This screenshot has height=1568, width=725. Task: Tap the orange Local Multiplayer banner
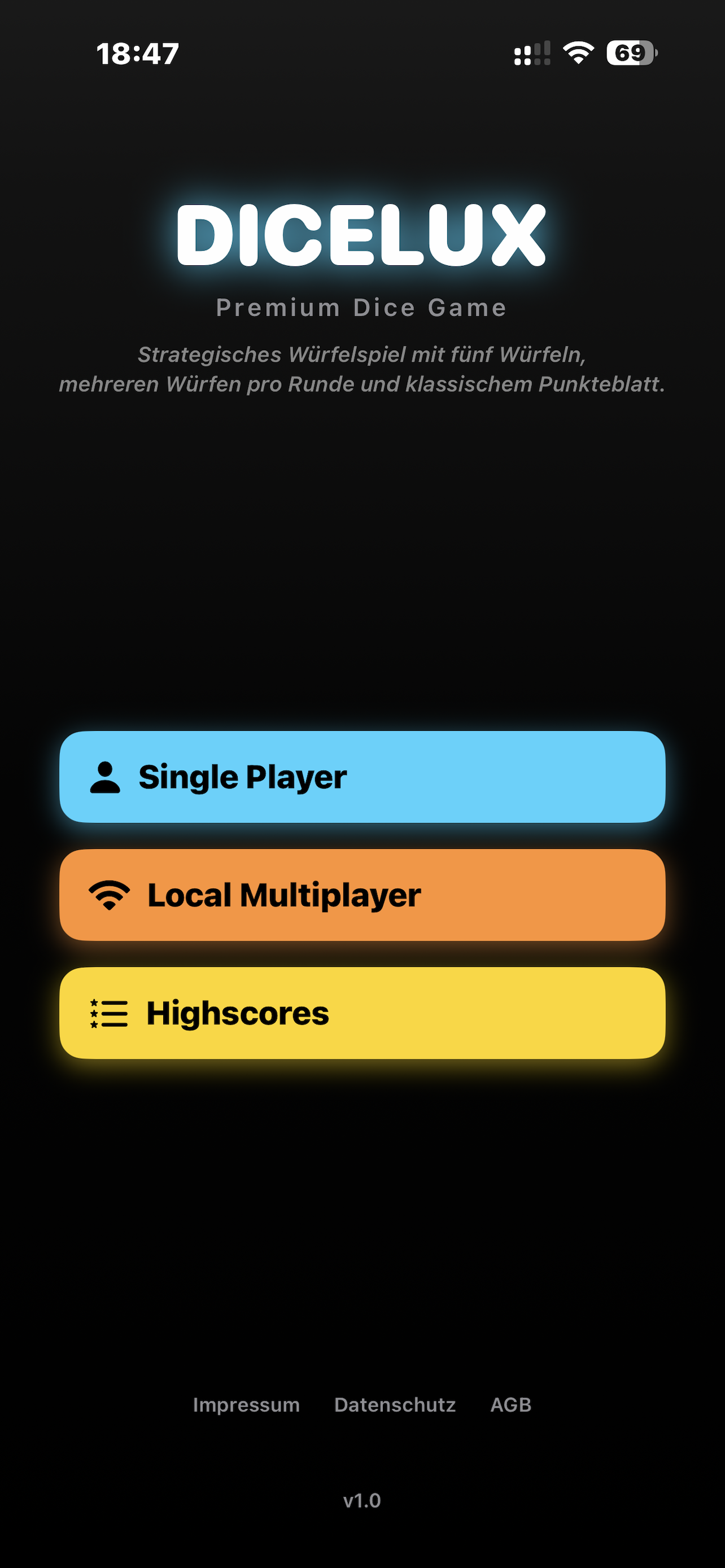[362, 894]
